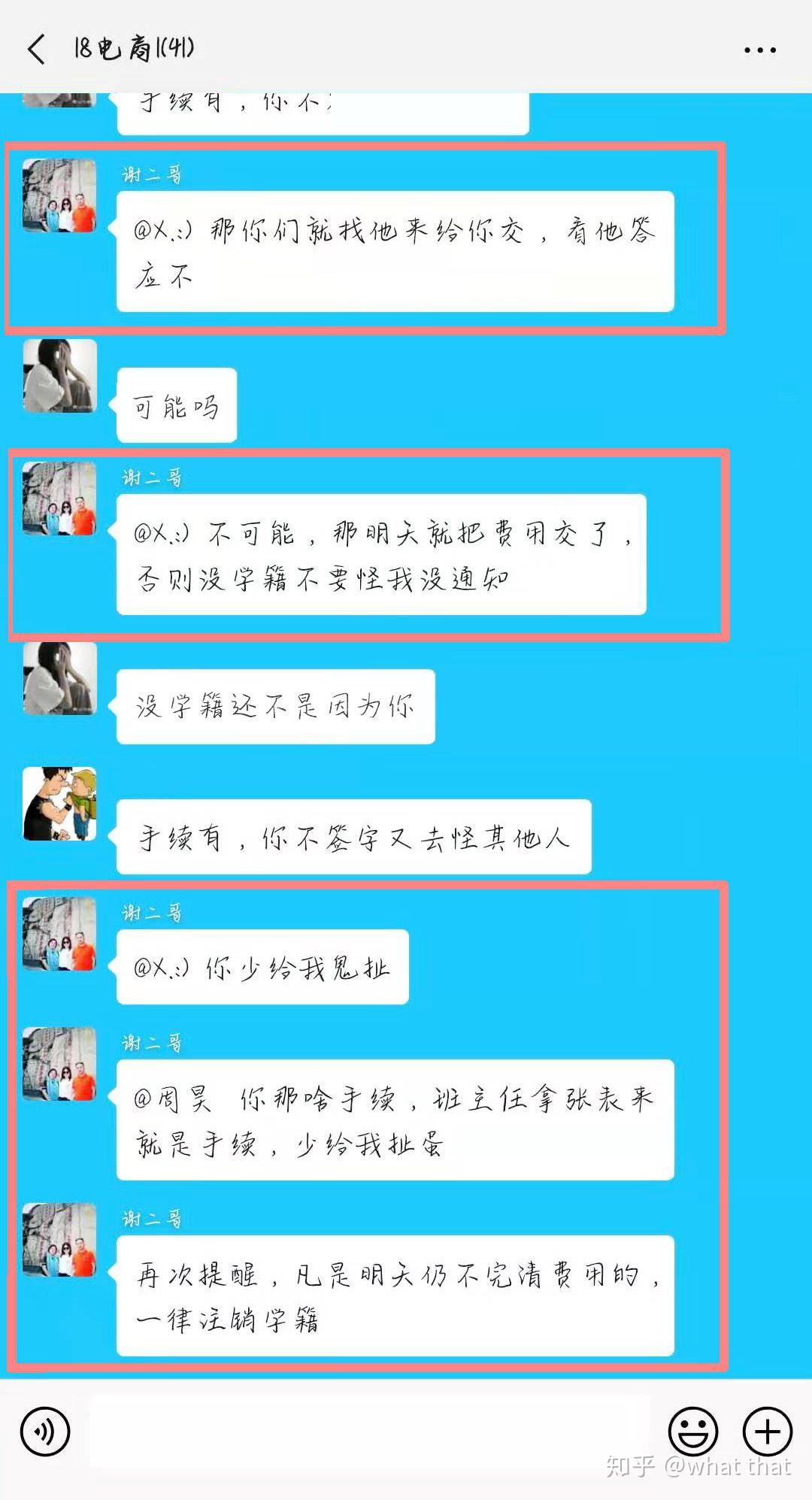812x1500 pixels.
Task: Open 谢二哥's avatar beside 再次提醒 message
Action: point(60,1239)
